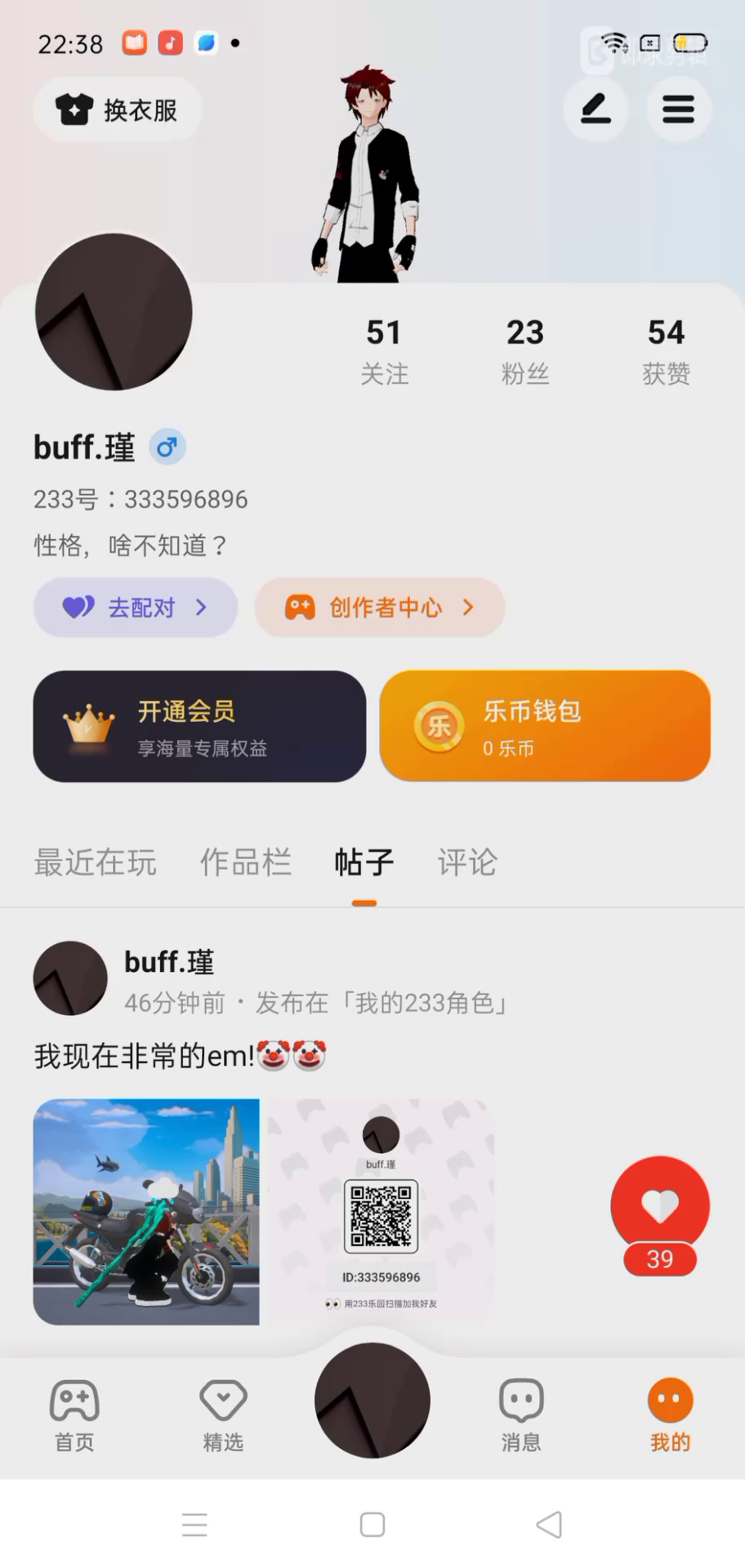Switch to the 作品栏 tab
Screen dimensions: 745x1568
pos(245,862)
